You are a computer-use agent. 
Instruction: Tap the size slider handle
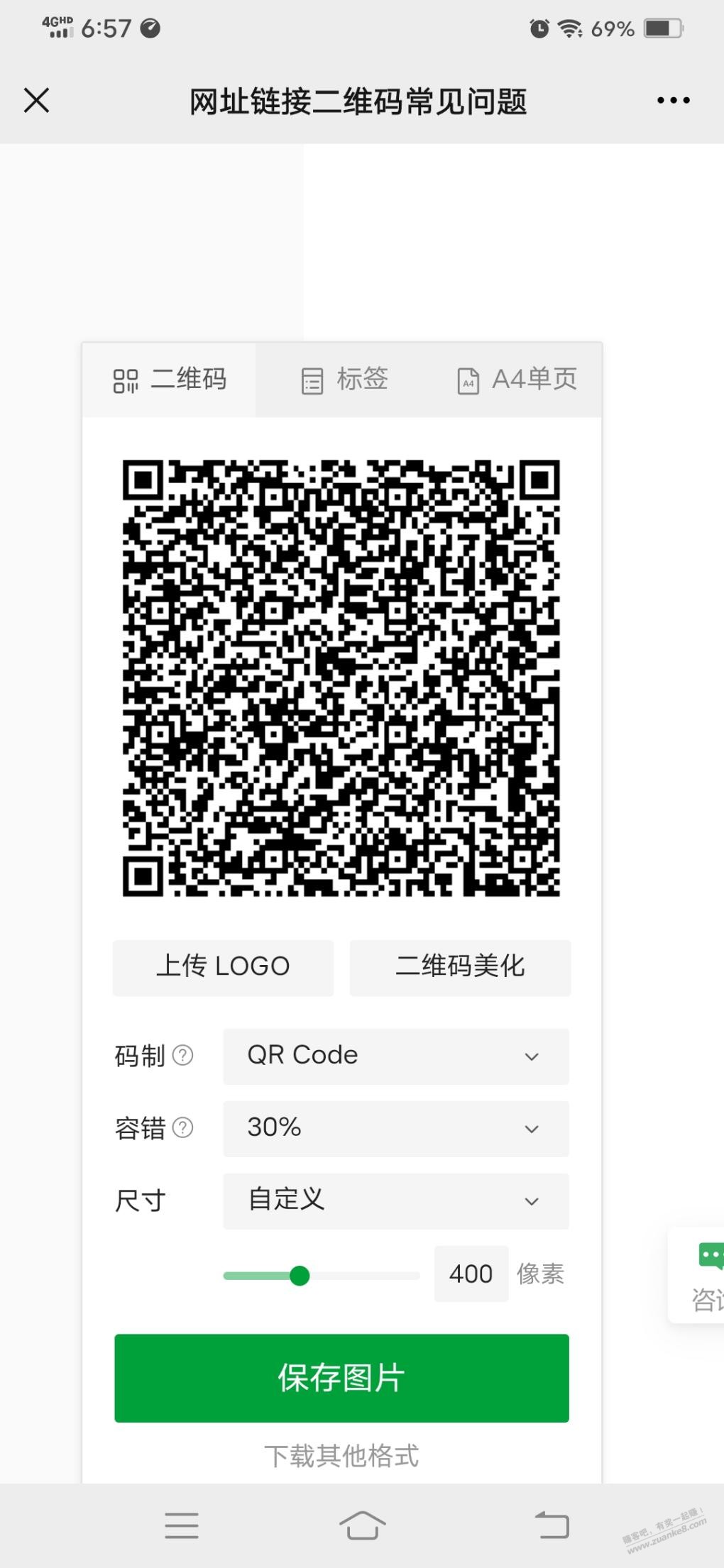click(x=300, y=1276)
